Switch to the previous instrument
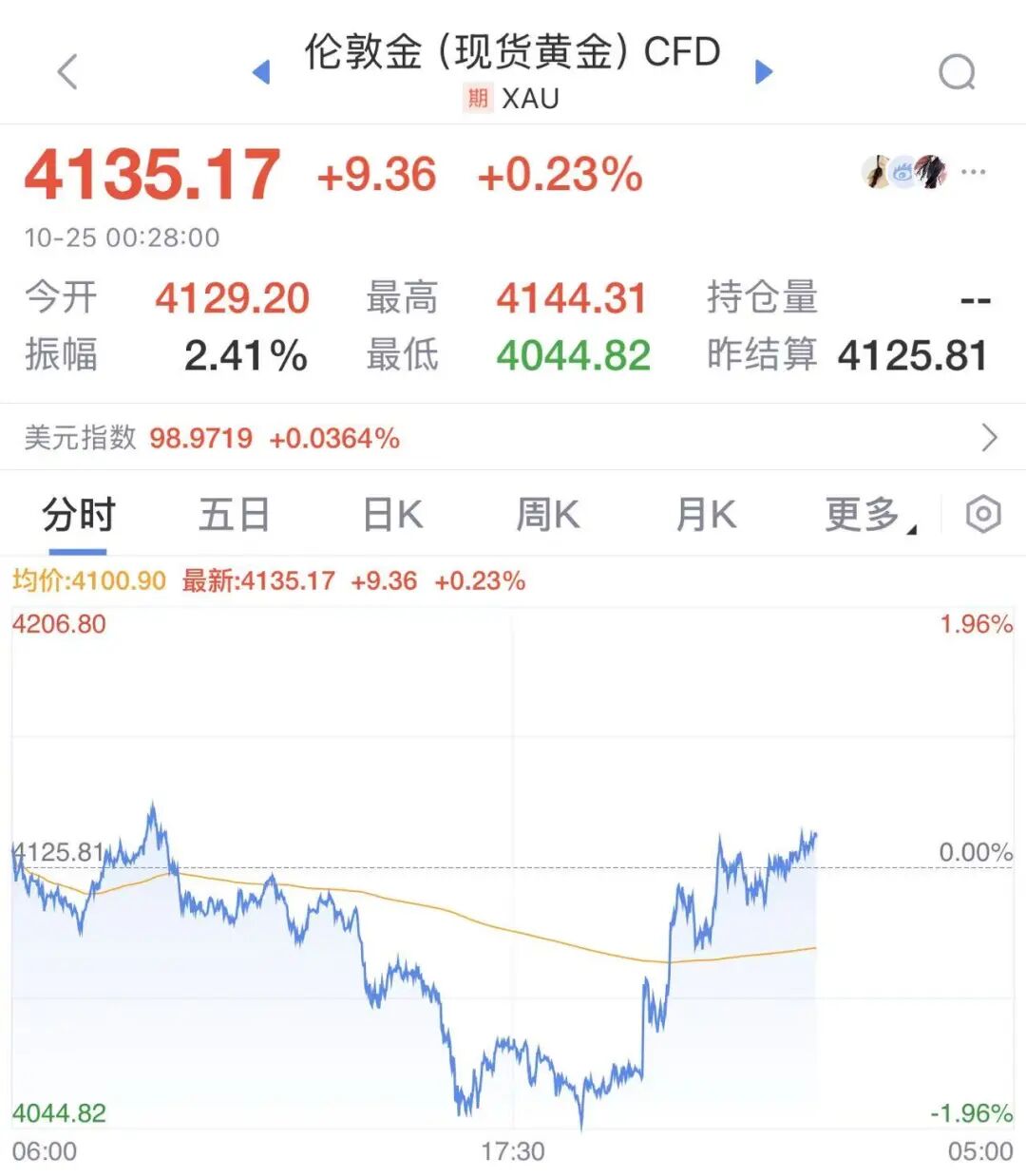Screen dimensions: 1026x1176 pos(261,72)
